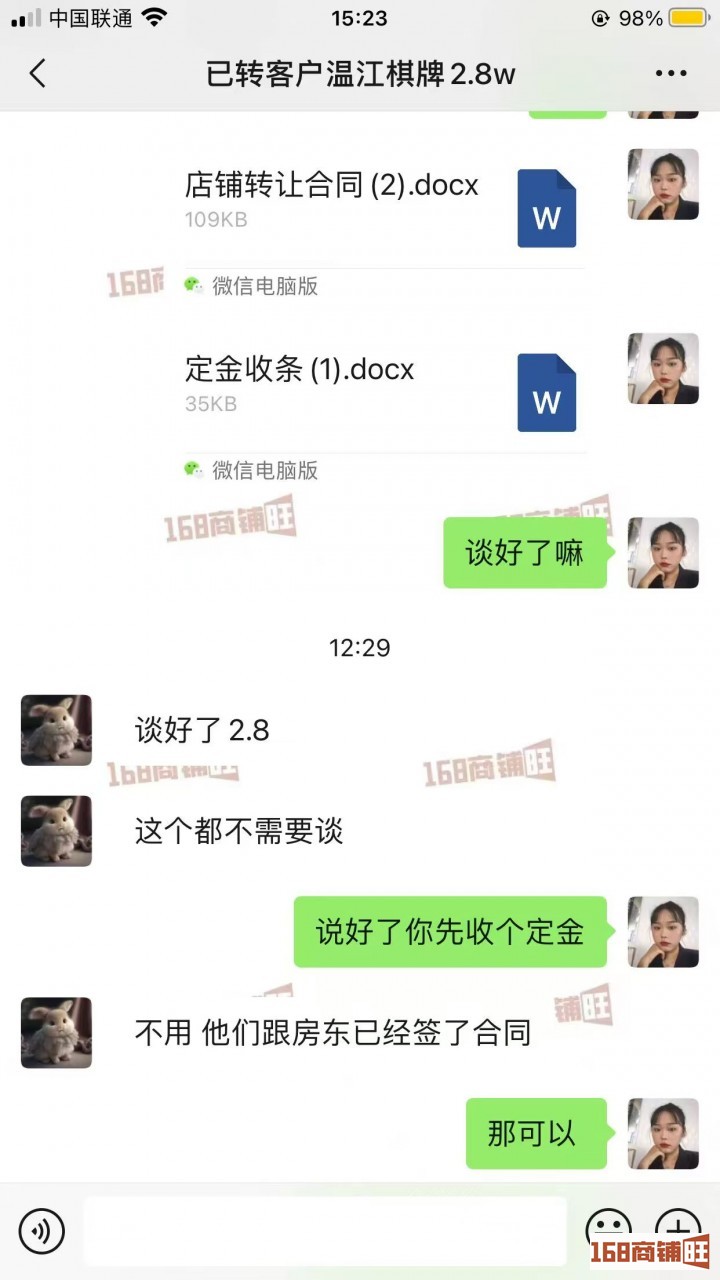Switch to voice message input
The height and width of the screenshot is (1280, 720).
[x=41, y=1231]
